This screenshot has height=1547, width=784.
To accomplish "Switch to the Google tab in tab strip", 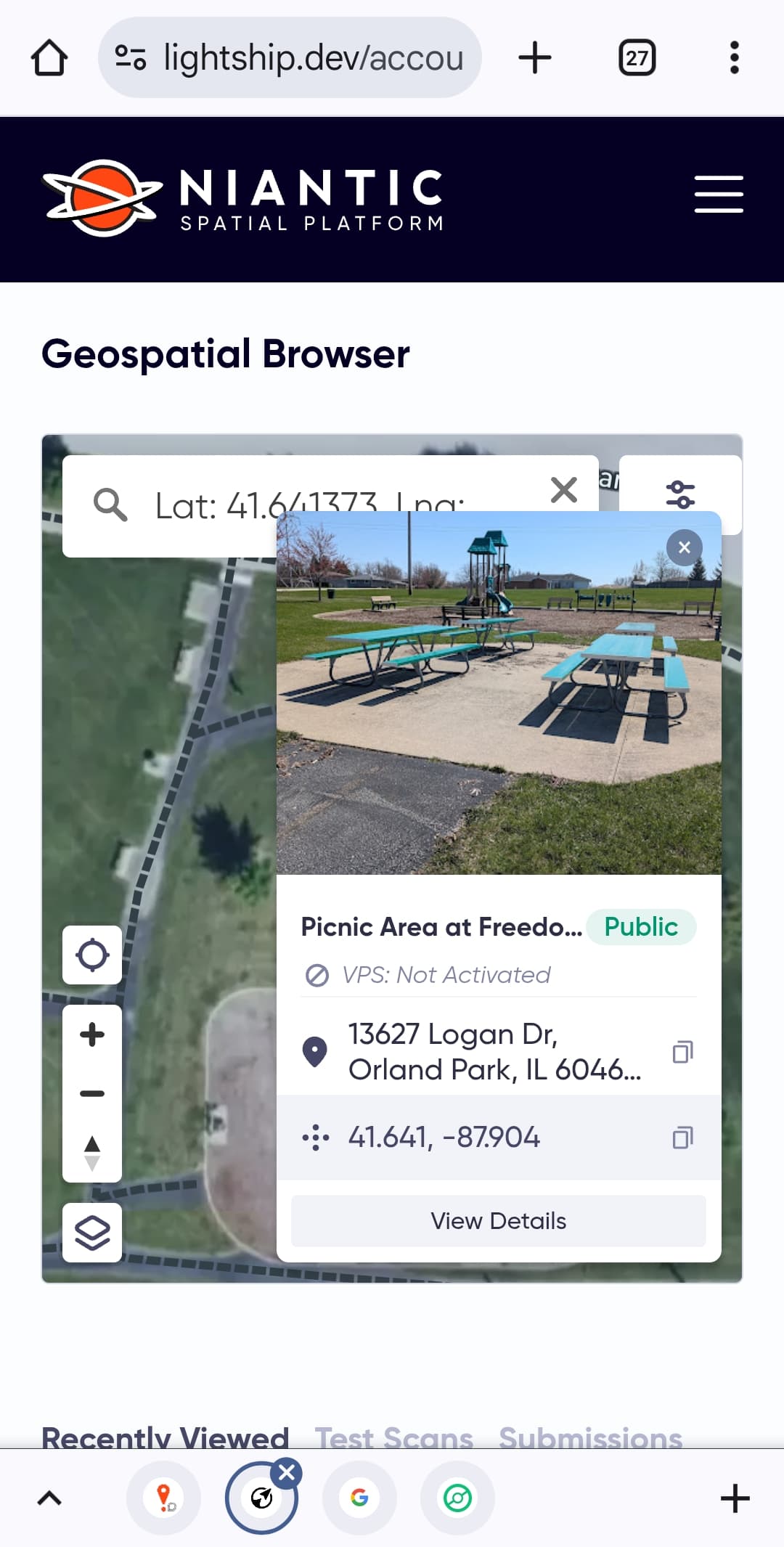I will pyautogui.click(x=359, y=1498).
